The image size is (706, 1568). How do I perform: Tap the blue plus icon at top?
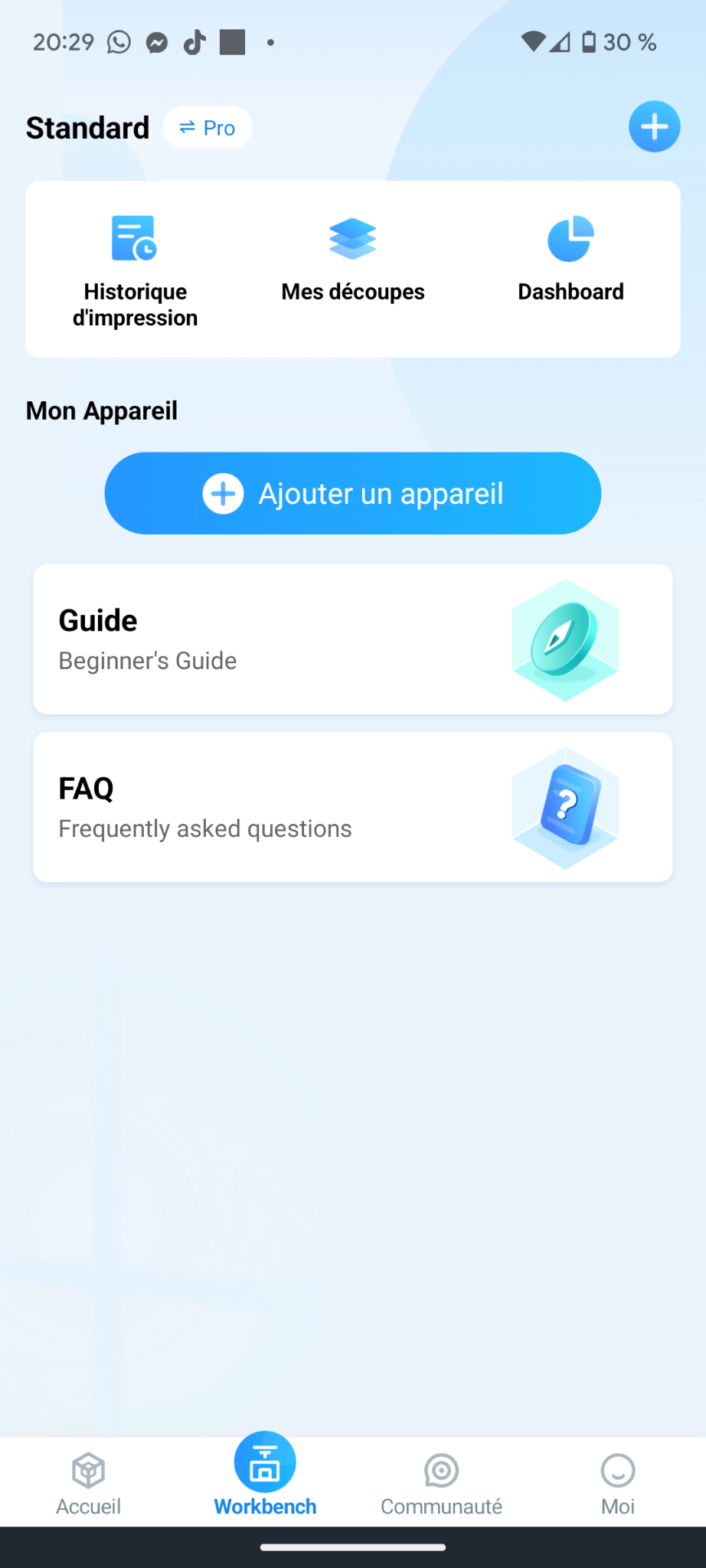tap(654, 126)
